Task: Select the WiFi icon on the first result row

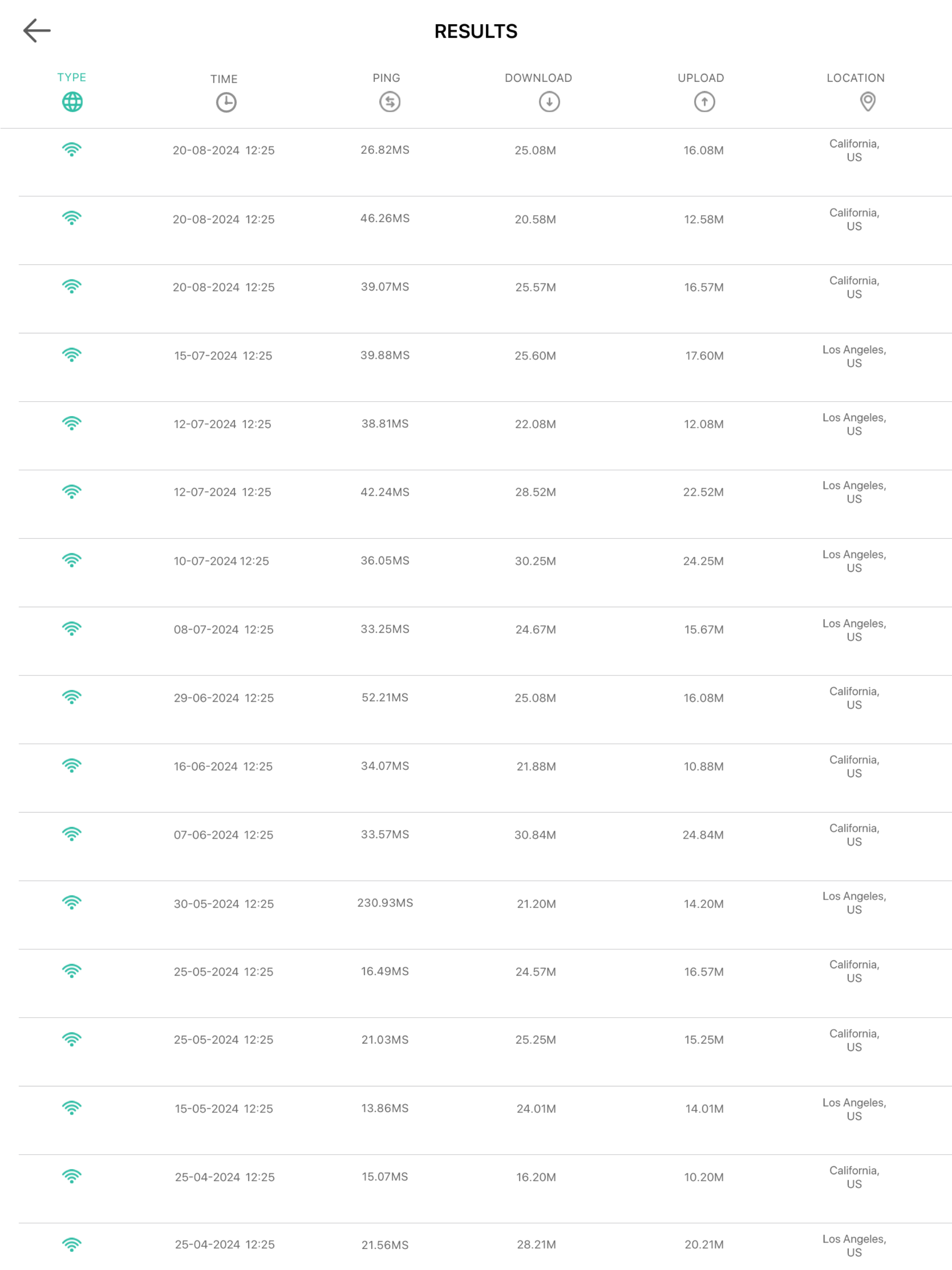Action: coord(72,150)
